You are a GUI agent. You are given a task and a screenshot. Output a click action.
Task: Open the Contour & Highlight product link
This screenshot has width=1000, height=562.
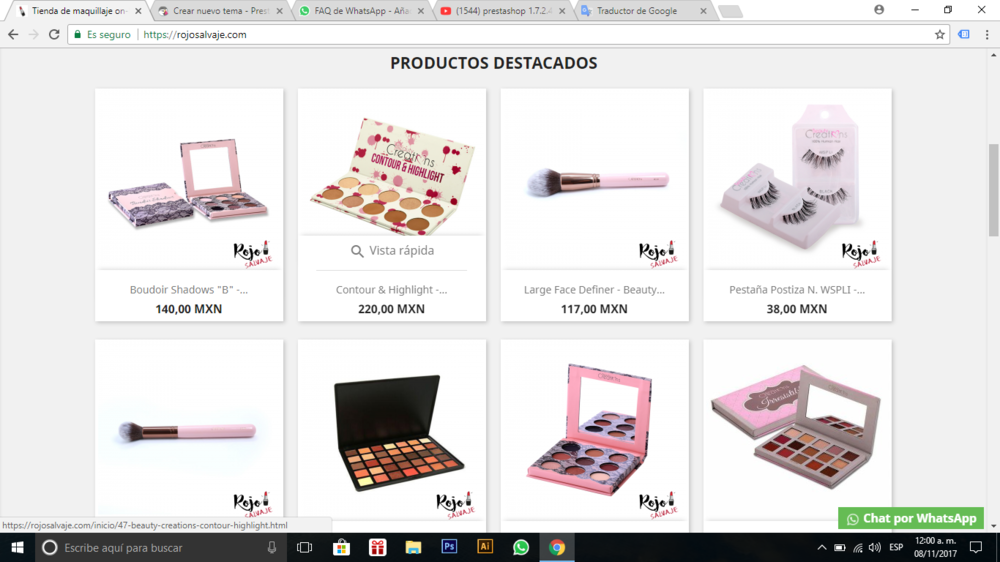[391, 290]
